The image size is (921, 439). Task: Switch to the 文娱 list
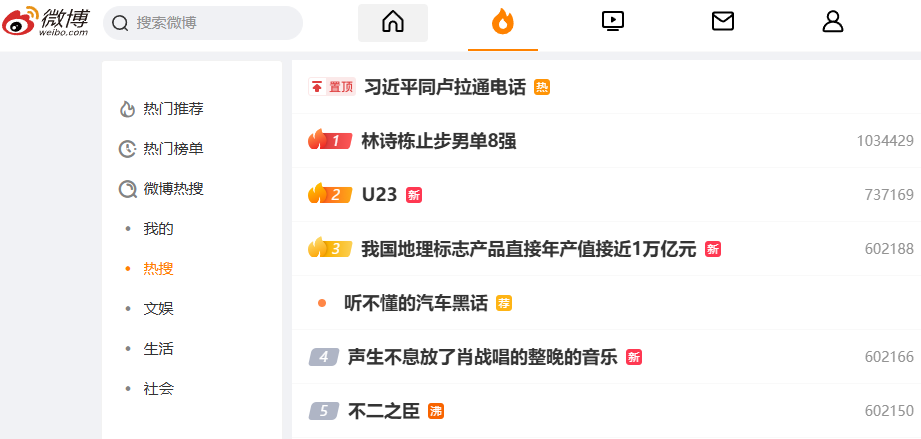(158, 309)
